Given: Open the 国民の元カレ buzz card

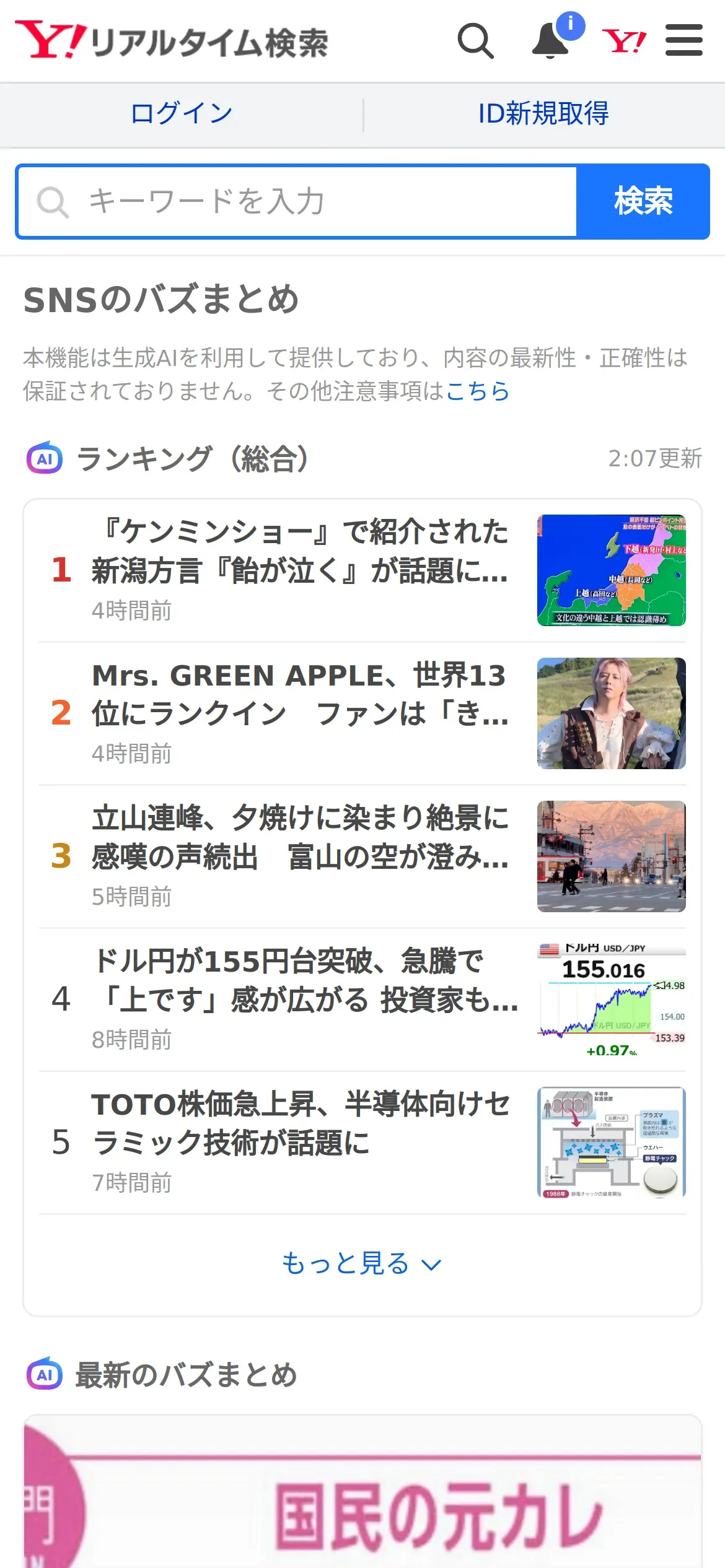Looking at the screenshot, I should tap(362, 1499).
